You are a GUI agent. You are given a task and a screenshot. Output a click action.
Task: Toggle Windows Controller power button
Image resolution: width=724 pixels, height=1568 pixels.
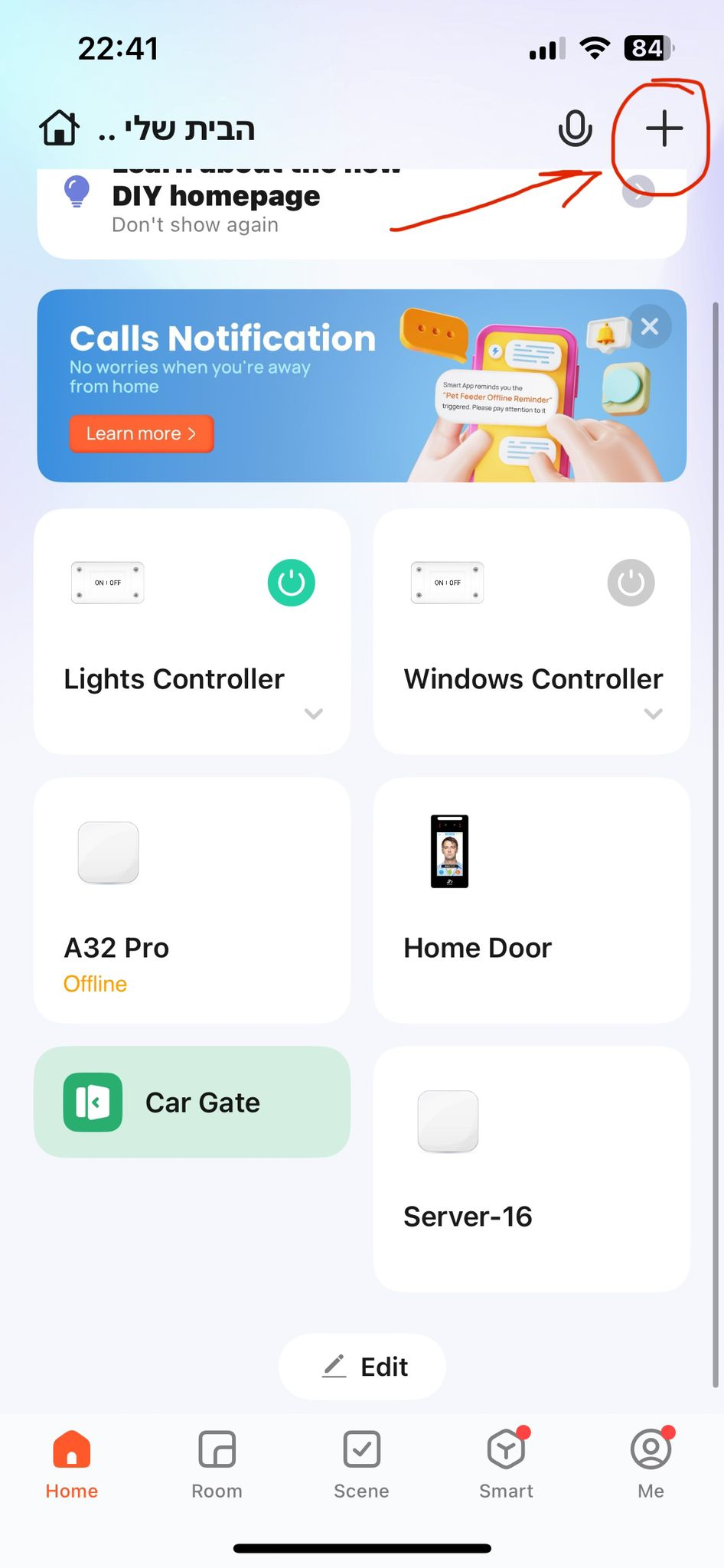pos(631,583)
